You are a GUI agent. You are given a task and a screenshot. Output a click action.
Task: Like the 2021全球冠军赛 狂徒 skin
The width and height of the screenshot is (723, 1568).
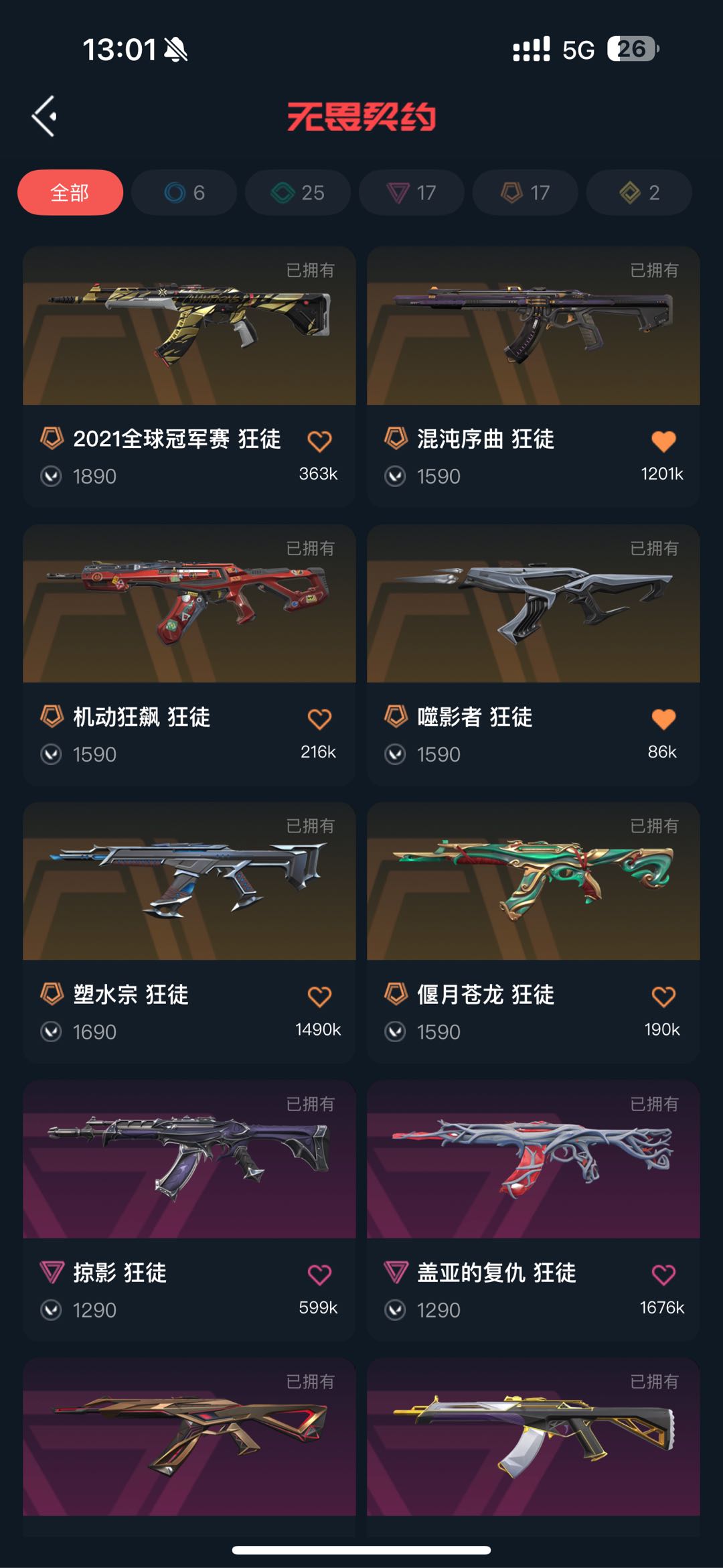[x=319, y=441]
